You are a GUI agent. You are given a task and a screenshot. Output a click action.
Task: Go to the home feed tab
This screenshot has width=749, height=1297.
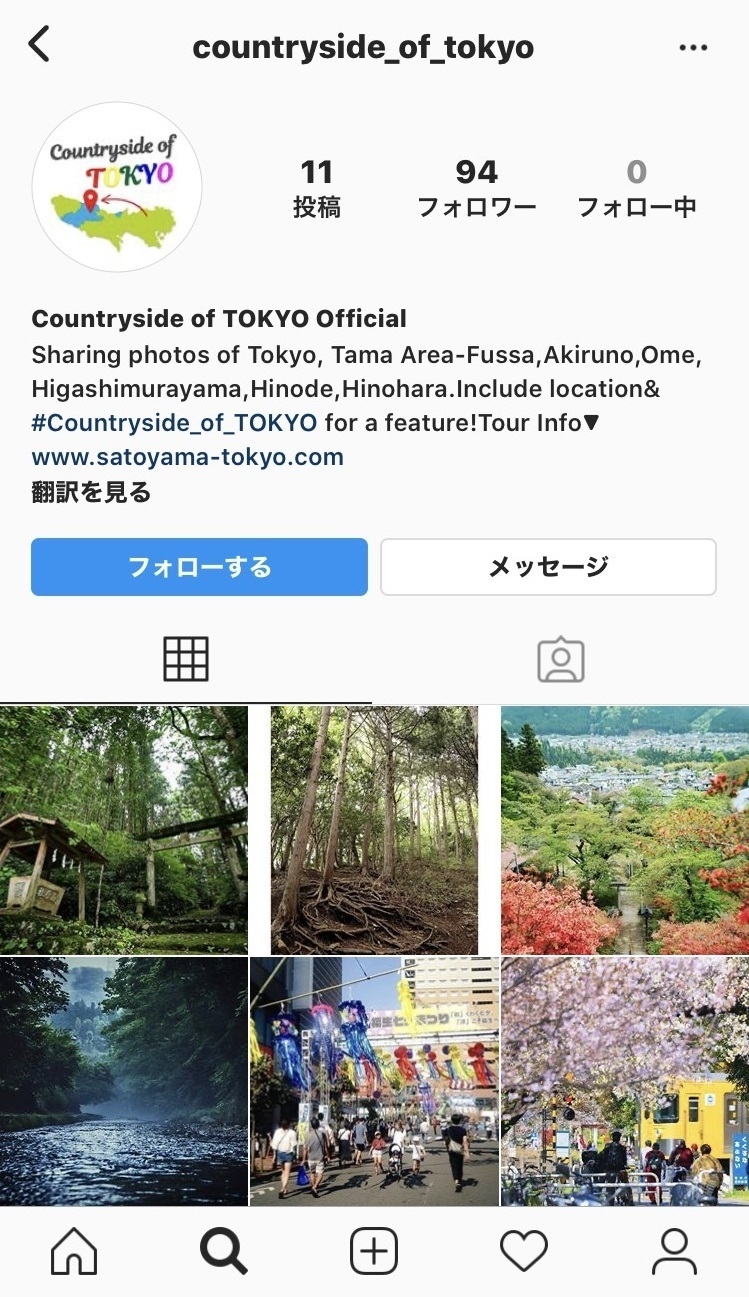pos(74,1251)
